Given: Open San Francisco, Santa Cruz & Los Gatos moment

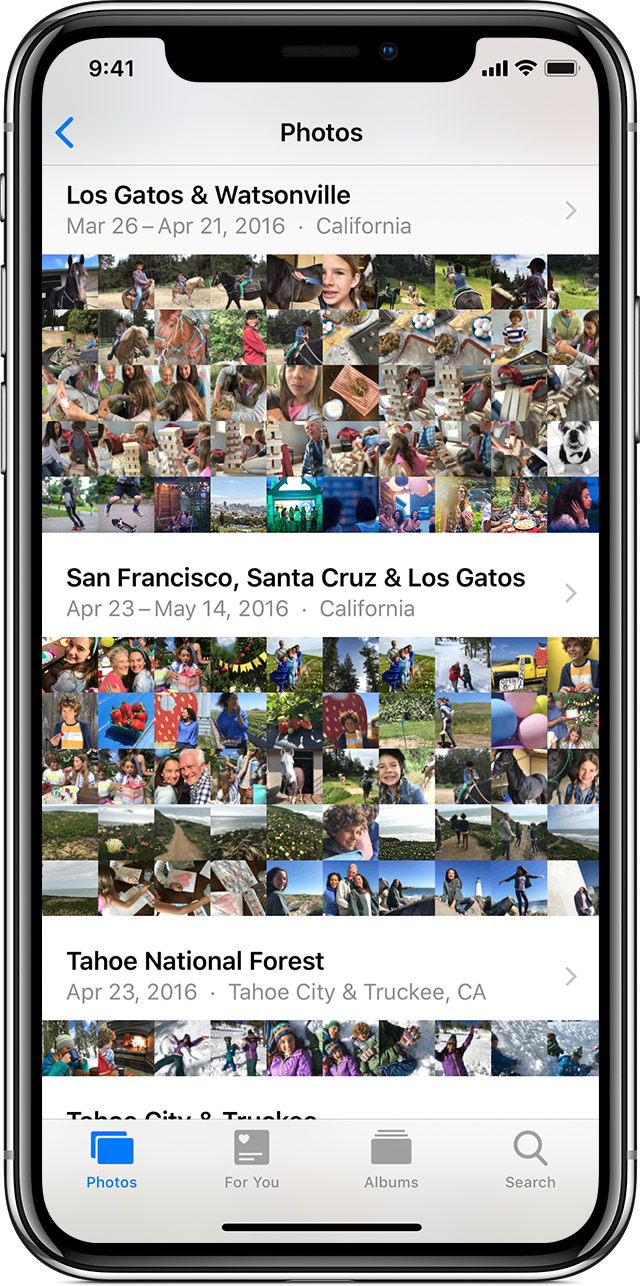Looking at the screenshot, I should 320,593.
